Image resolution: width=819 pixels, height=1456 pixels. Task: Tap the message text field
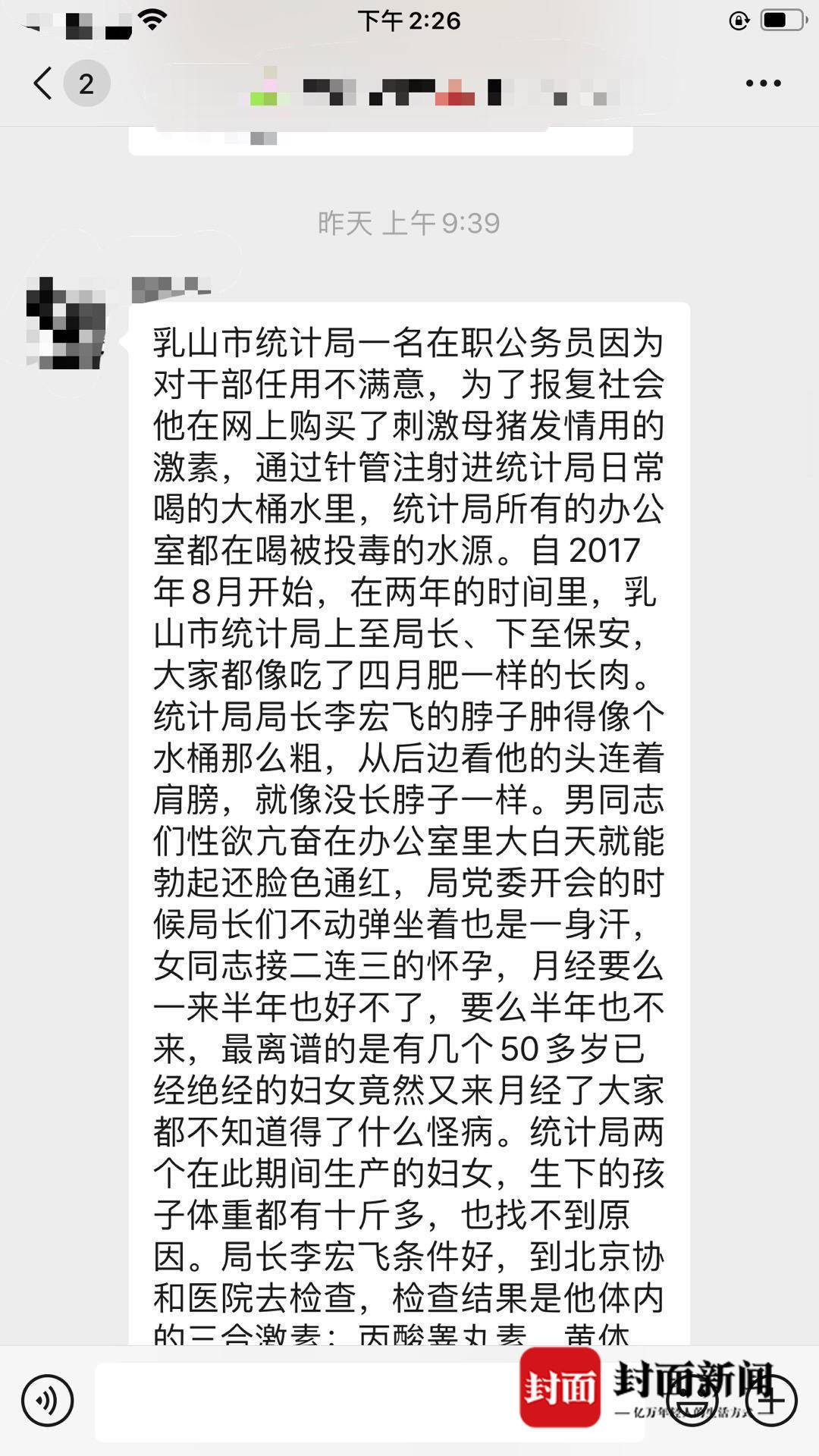tap(303, 1401)
